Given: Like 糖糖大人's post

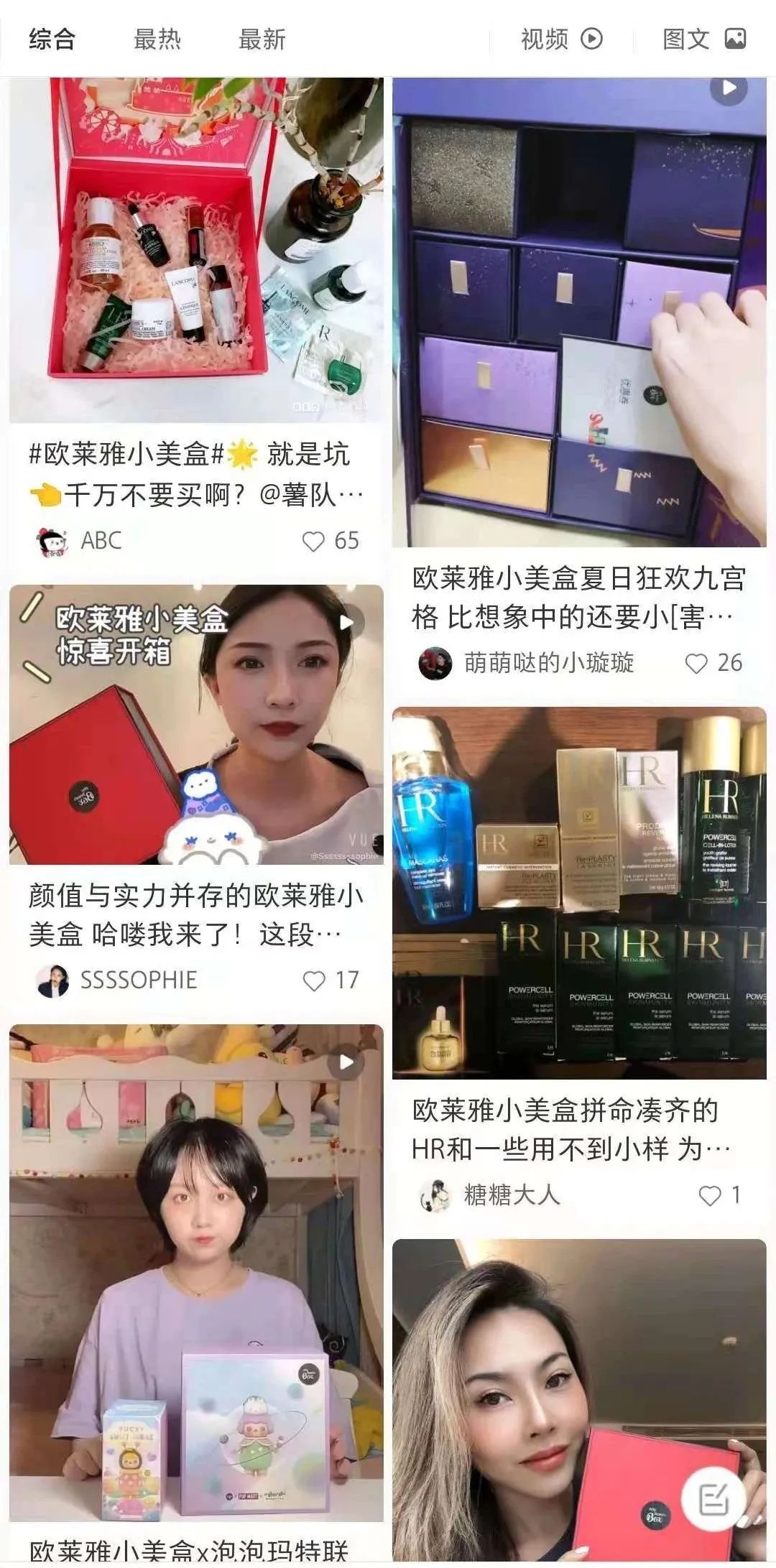Looking at the screenshot, I should point(710,1195).
